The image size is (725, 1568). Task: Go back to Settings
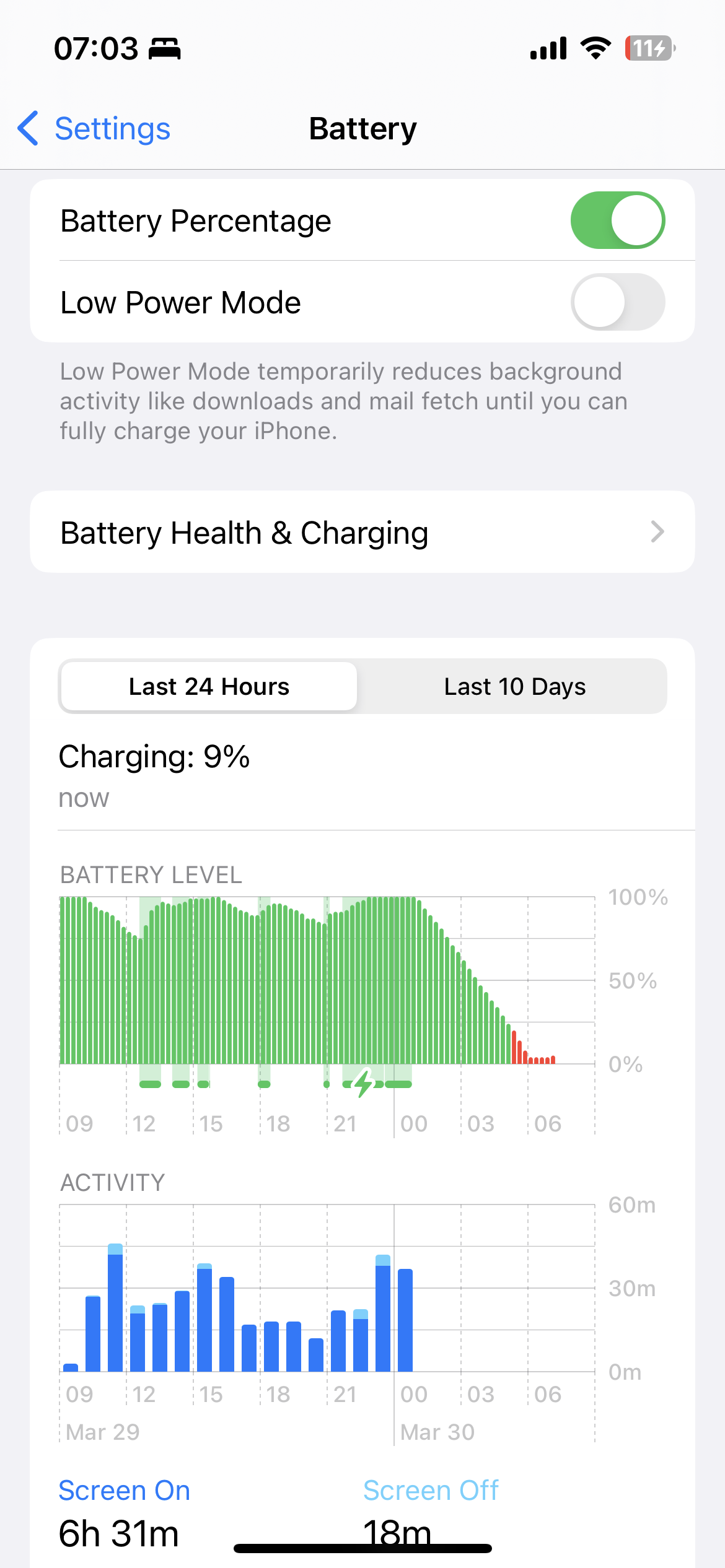(x=94, y=129)
